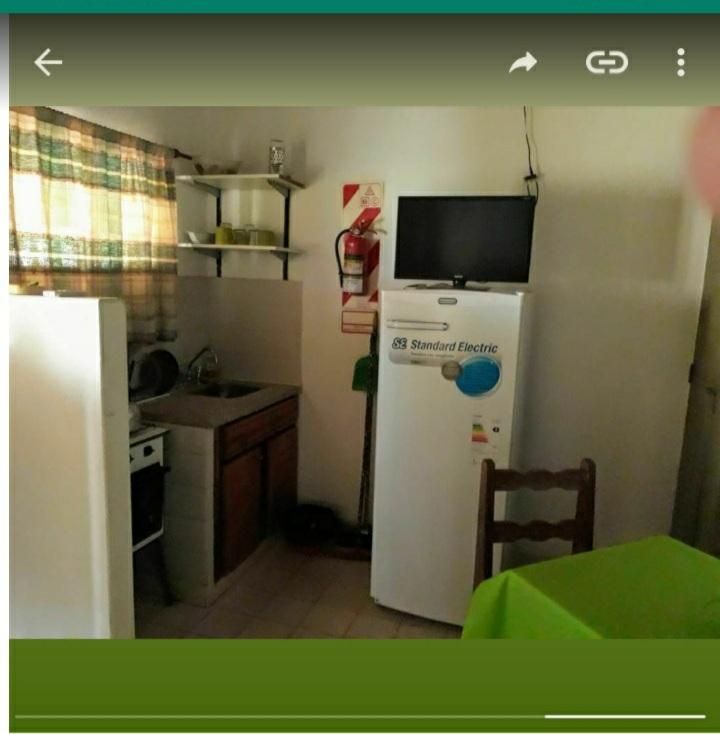This screenshot has width=720, height=734.
Task: Go back using the arrow icon
Action: (x=48, y=63)
